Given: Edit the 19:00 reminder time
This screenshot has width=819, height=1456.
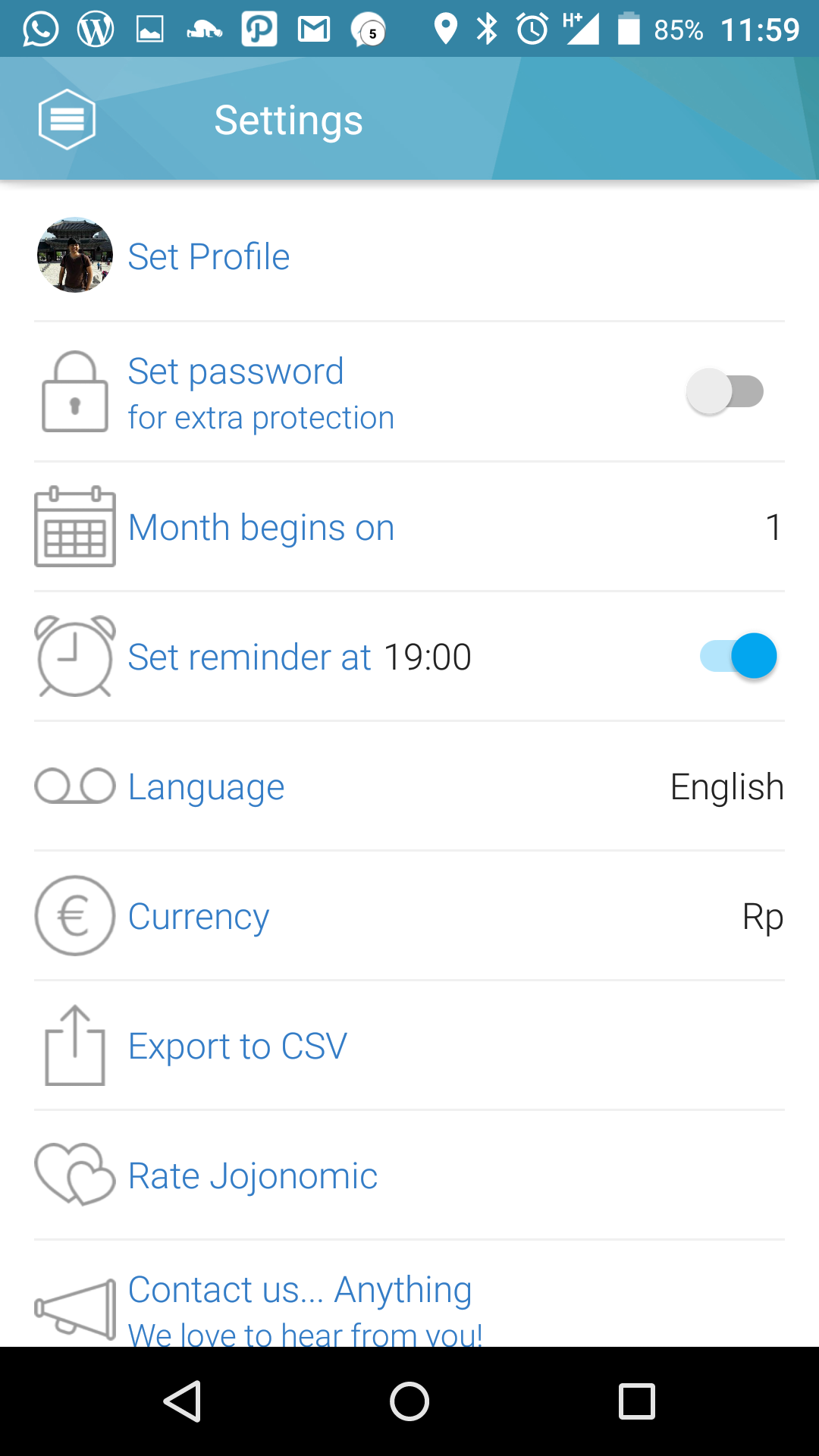Looking at the screenshot, I should tap(428, 657).
